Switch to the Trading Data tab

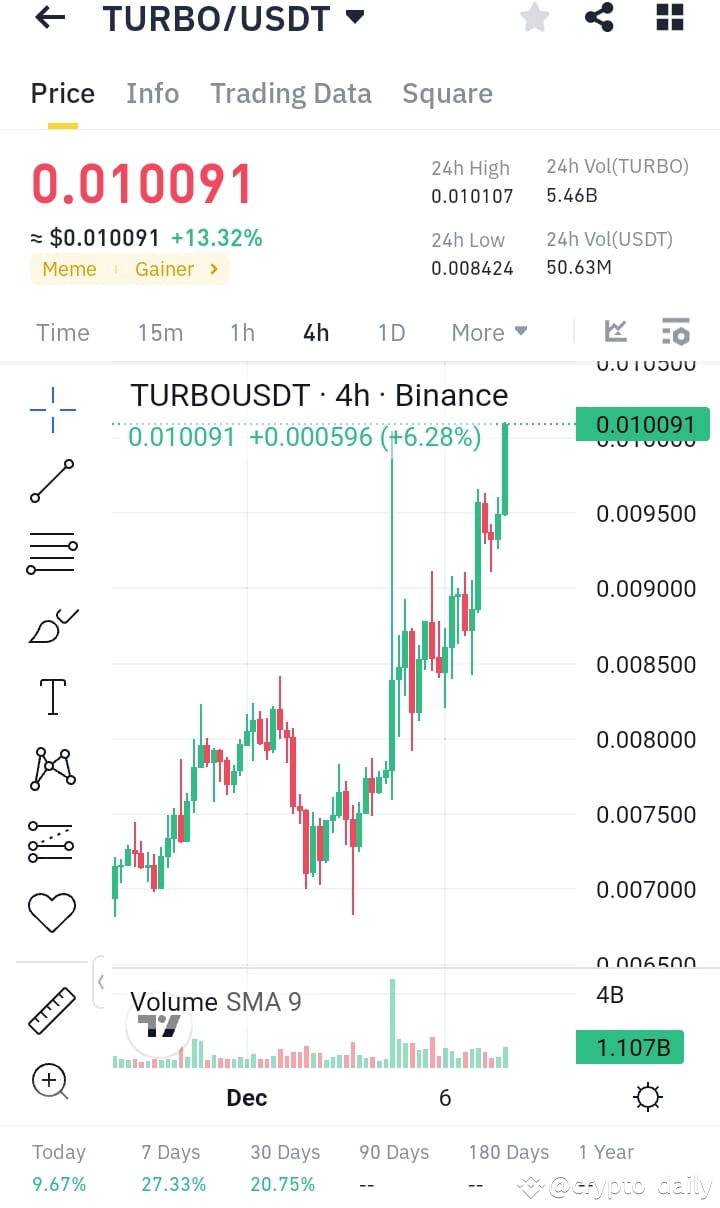pyautogui.click(x=290, y=93)
